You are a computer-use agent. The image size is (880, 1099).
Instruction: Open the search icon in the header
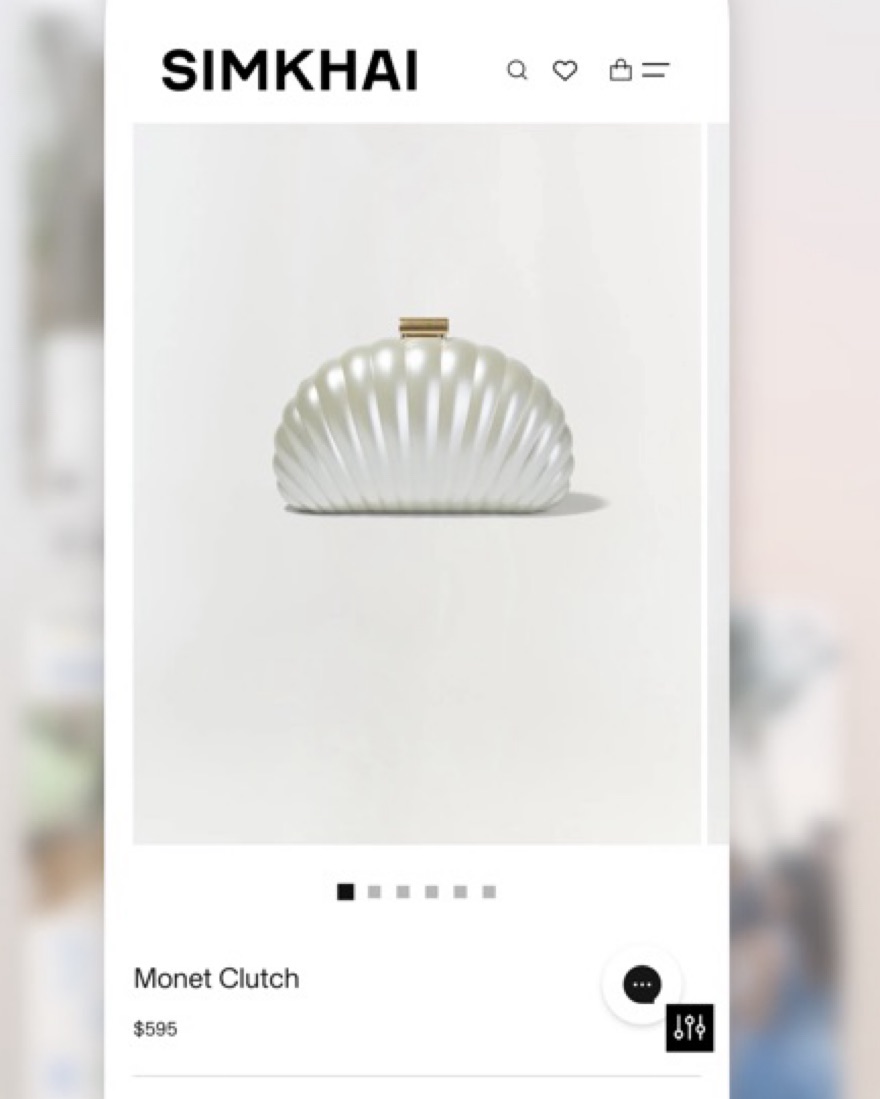click(x=517, y=70)
